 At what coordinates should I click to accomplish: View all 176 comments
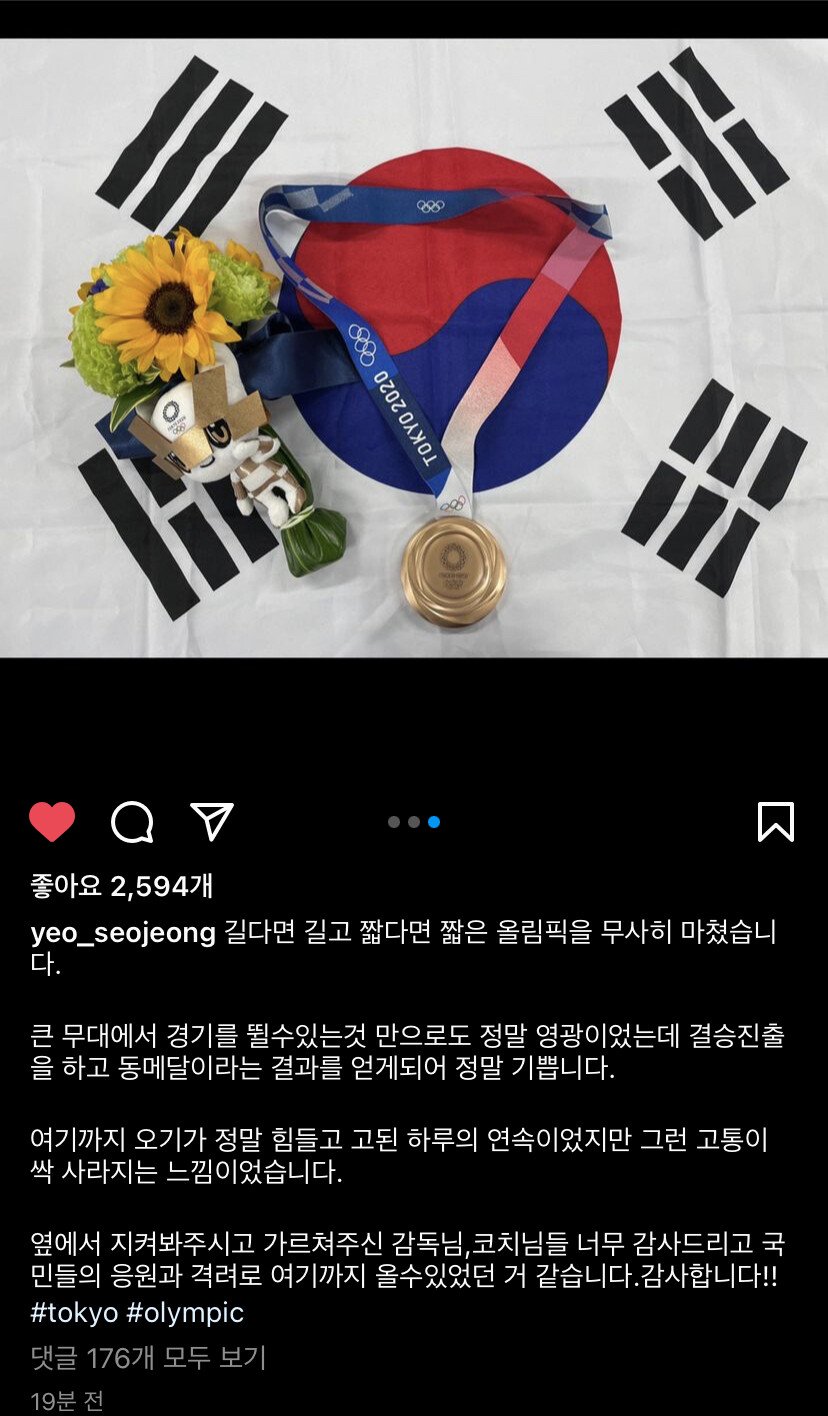(148, 1358)
